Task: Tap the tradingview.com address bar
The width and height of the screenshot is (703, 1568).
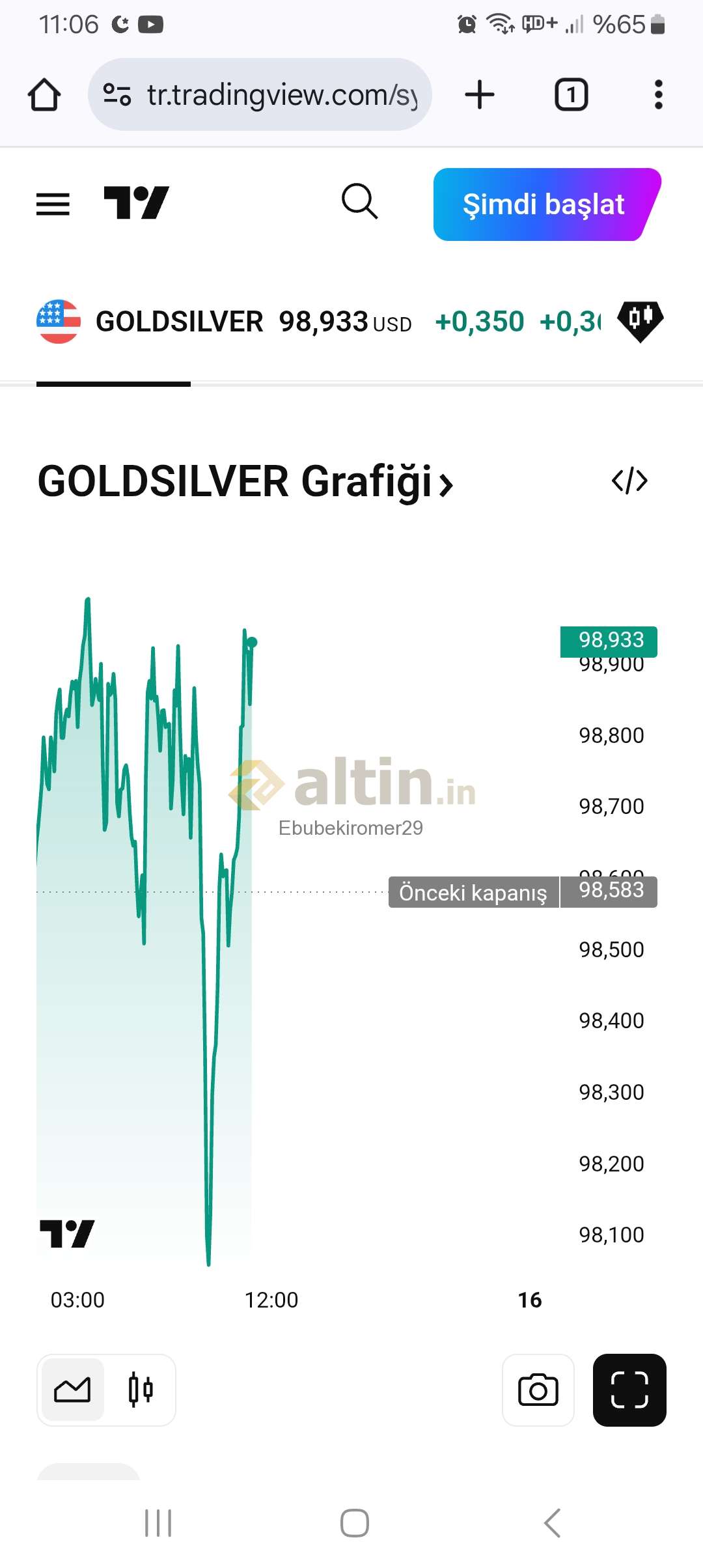Action: click(260, 94)
